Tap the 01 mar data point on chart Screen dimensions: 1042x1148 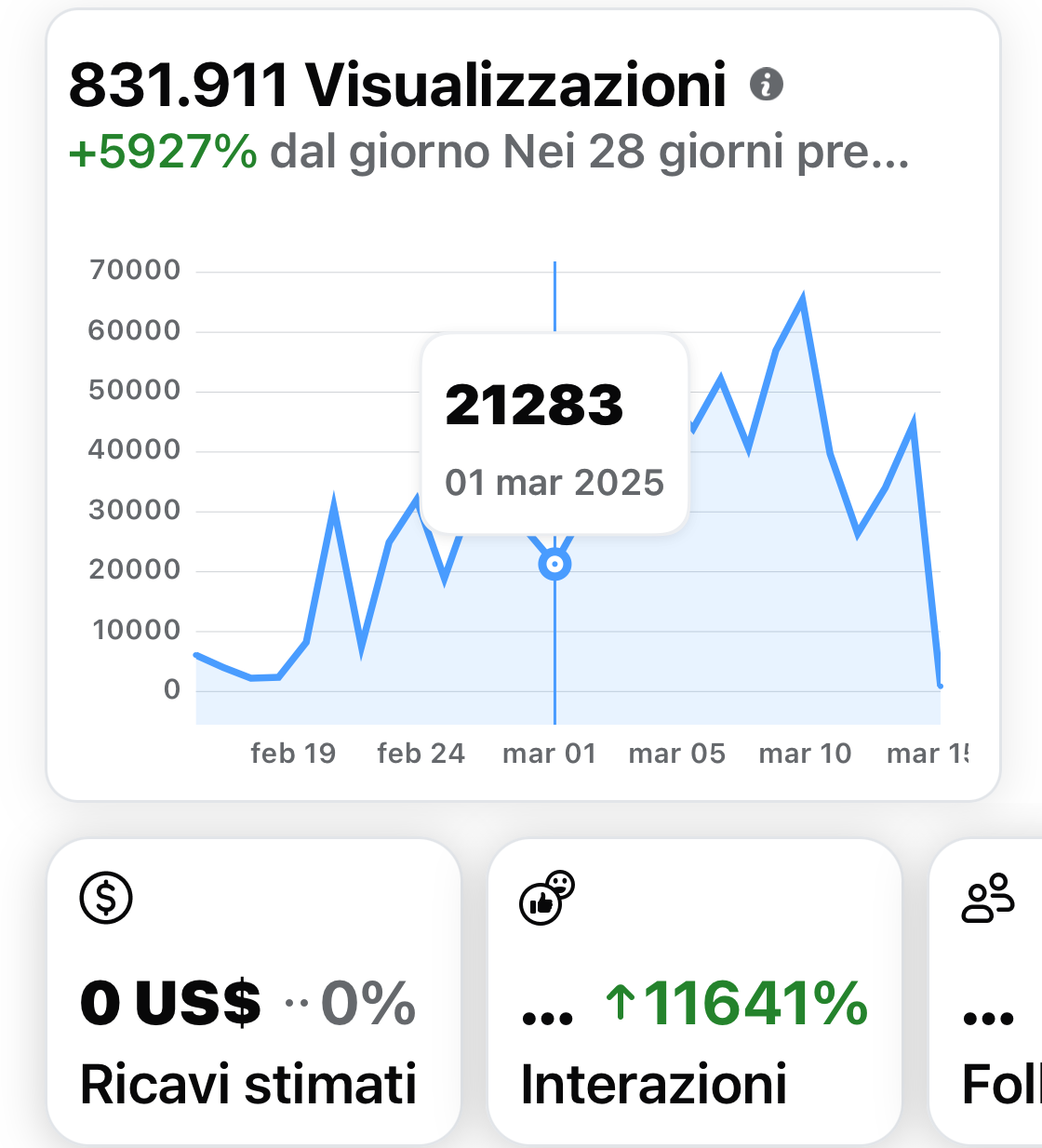[x=554, y=565]
